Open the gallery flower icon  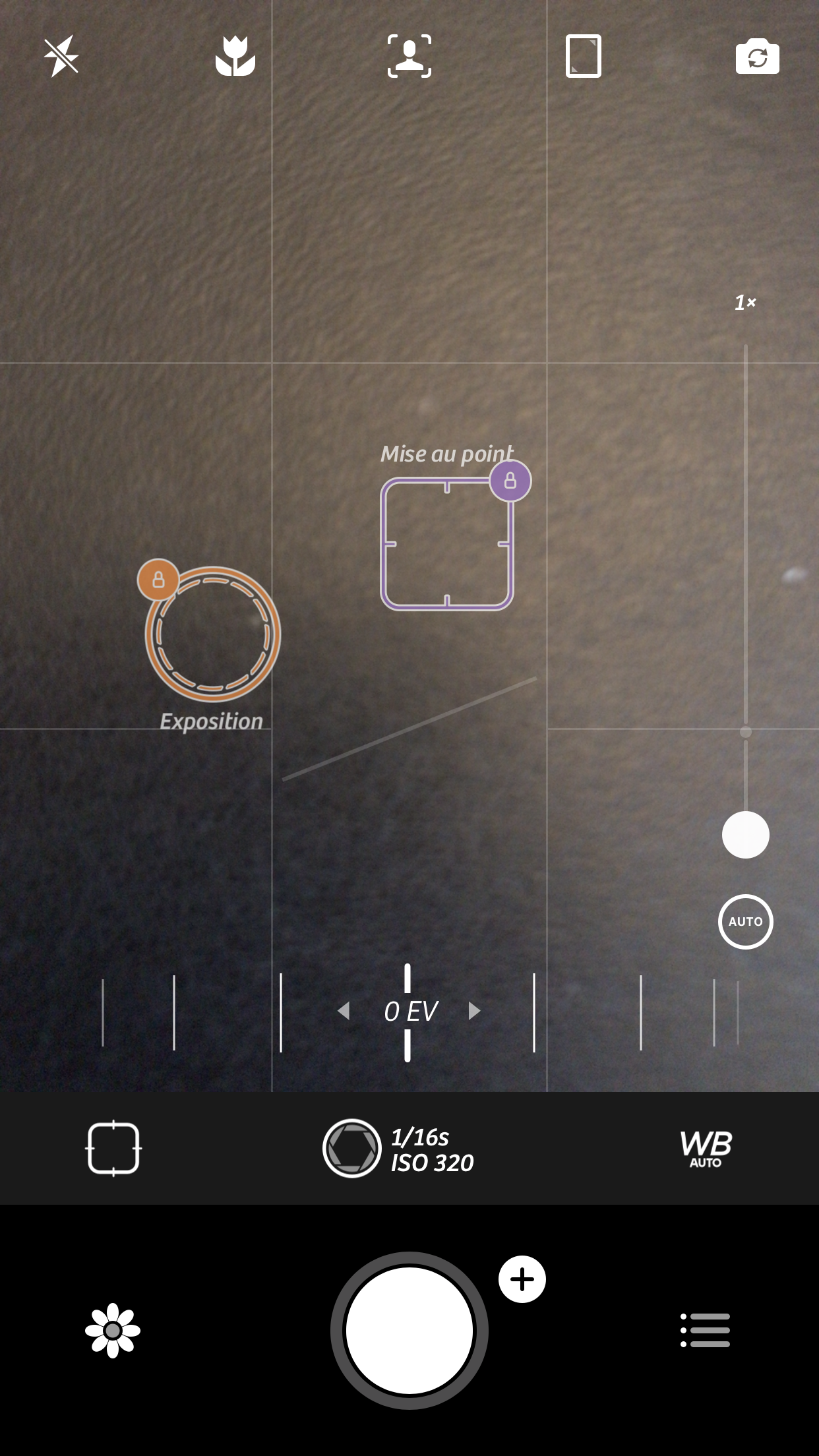click(113, 1331)
